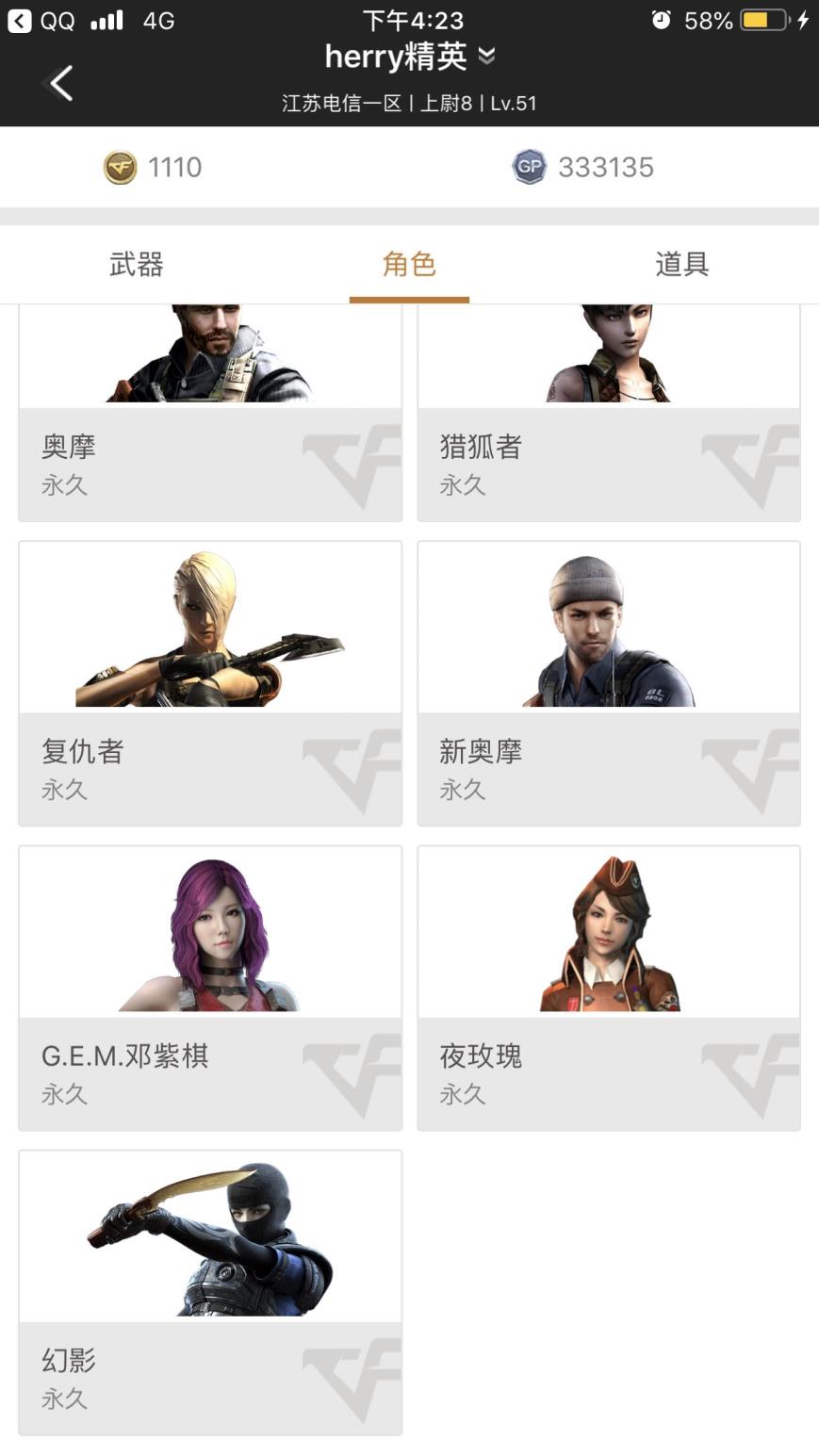819x1456 pixels.
Task: Select the 角色 tab
Action: click(x=409, y=265)
